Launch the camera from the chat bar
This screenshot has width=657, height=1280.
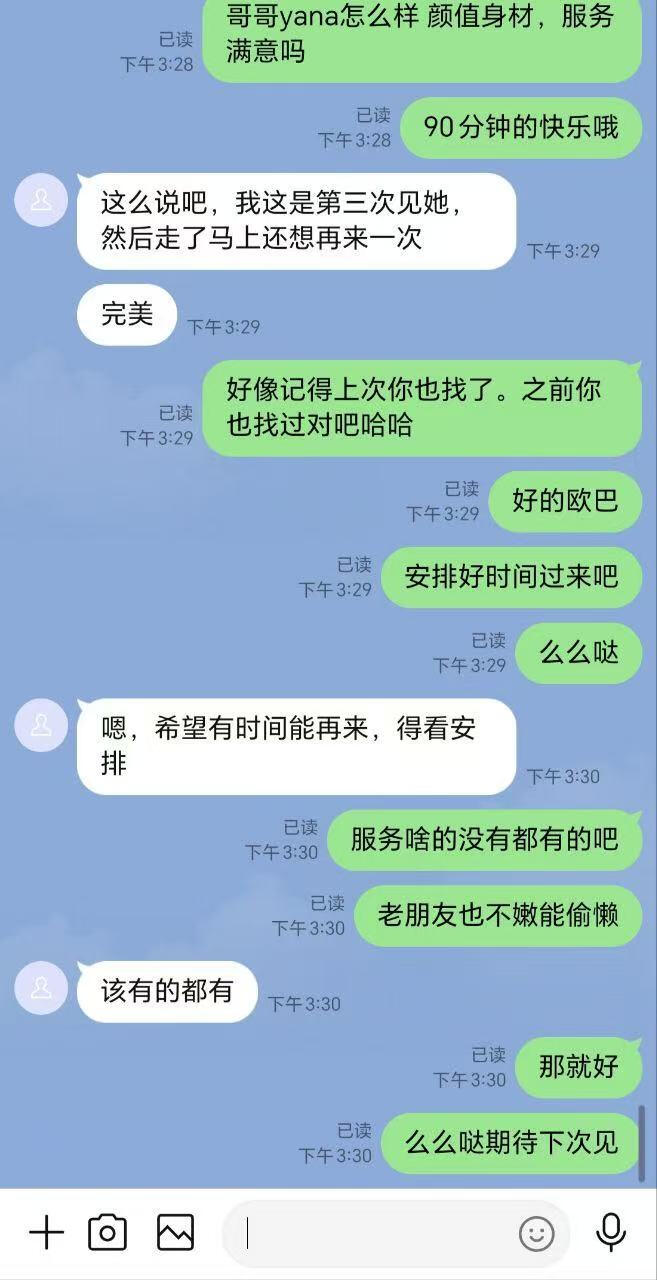coord(108,1232)
